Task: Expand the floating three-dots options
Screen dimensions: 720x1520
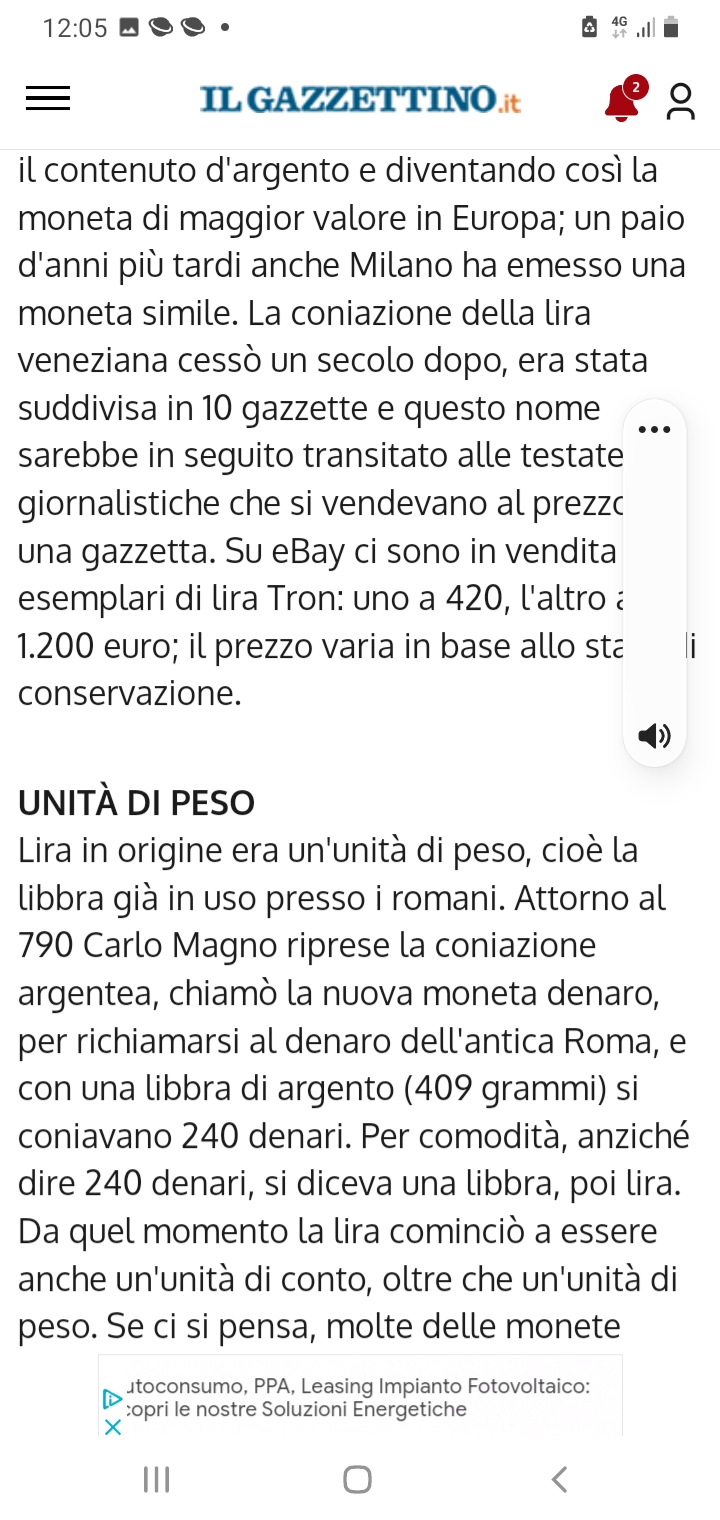Action: tap(654, 430)
